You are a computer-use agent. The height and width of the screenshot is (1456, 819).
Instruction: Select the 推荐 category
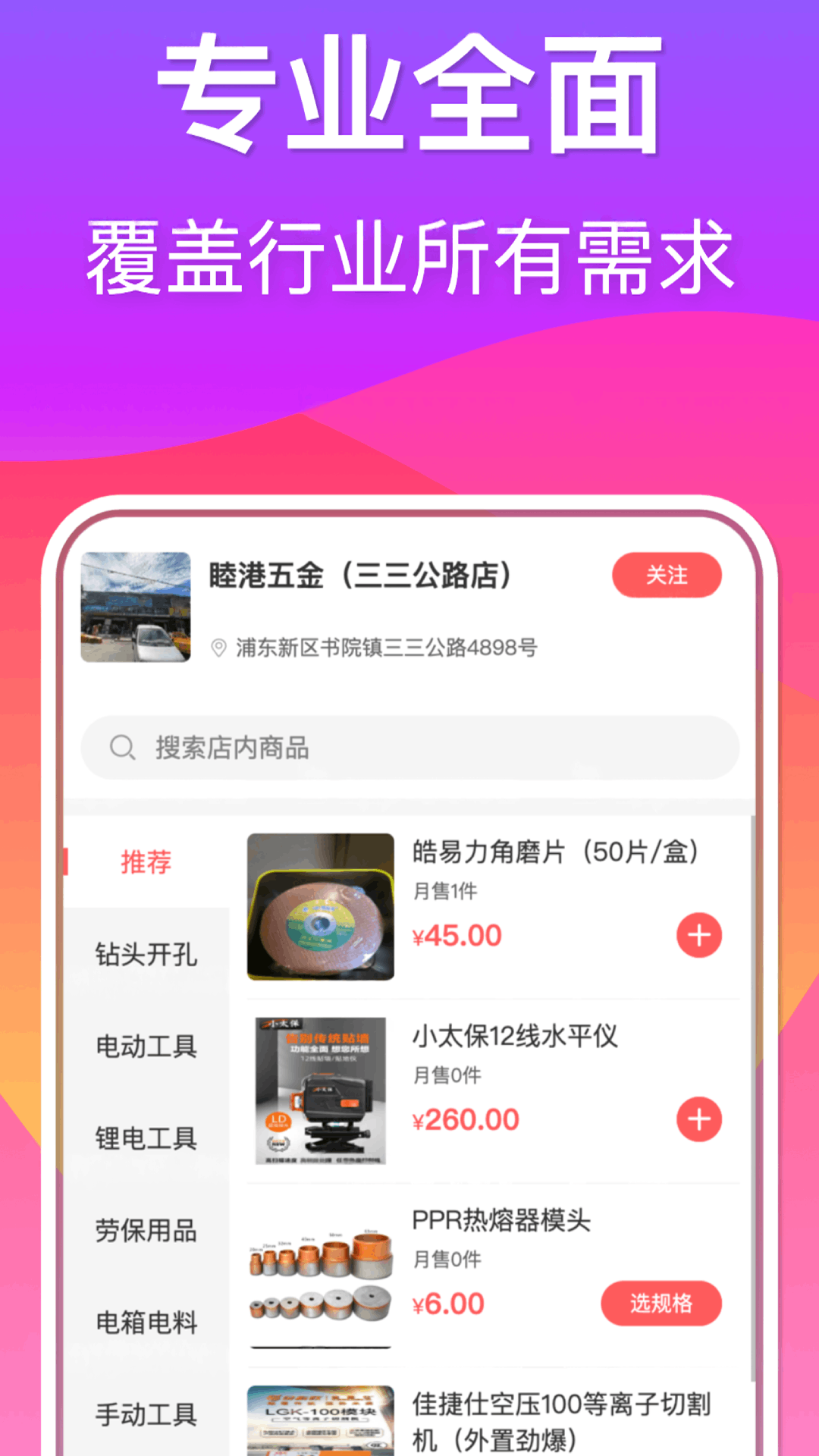coord(146,862)
